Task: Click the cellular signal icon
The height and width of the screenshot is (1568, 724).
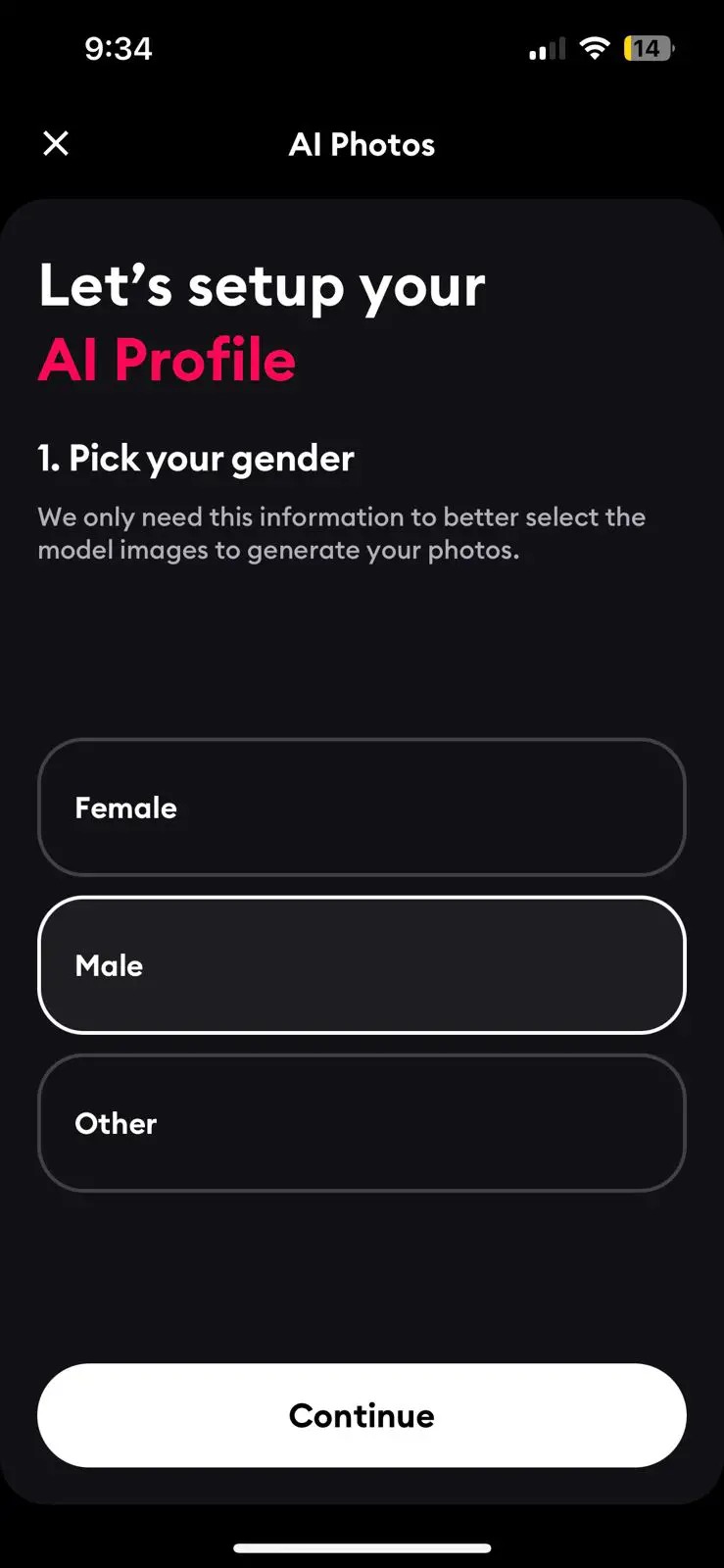Action: (x=545, y=47)
